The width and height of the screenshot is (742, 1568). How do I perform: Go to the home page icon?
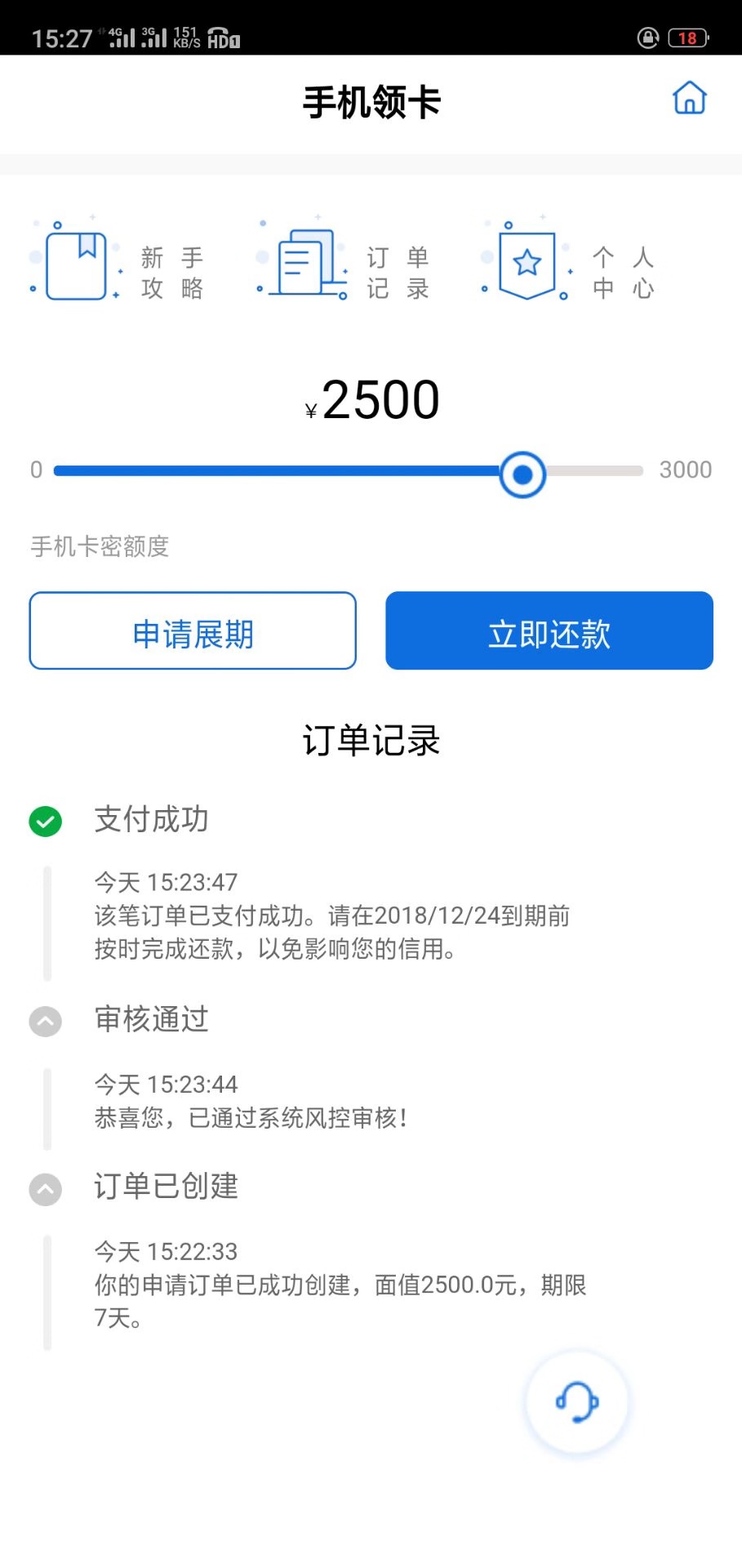tap(689, 98)
